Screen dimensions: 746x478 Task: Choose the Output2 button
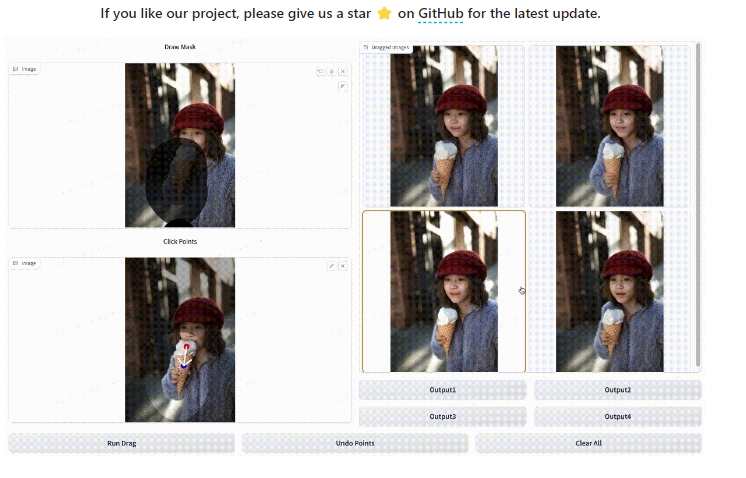[x=617, y=389]
